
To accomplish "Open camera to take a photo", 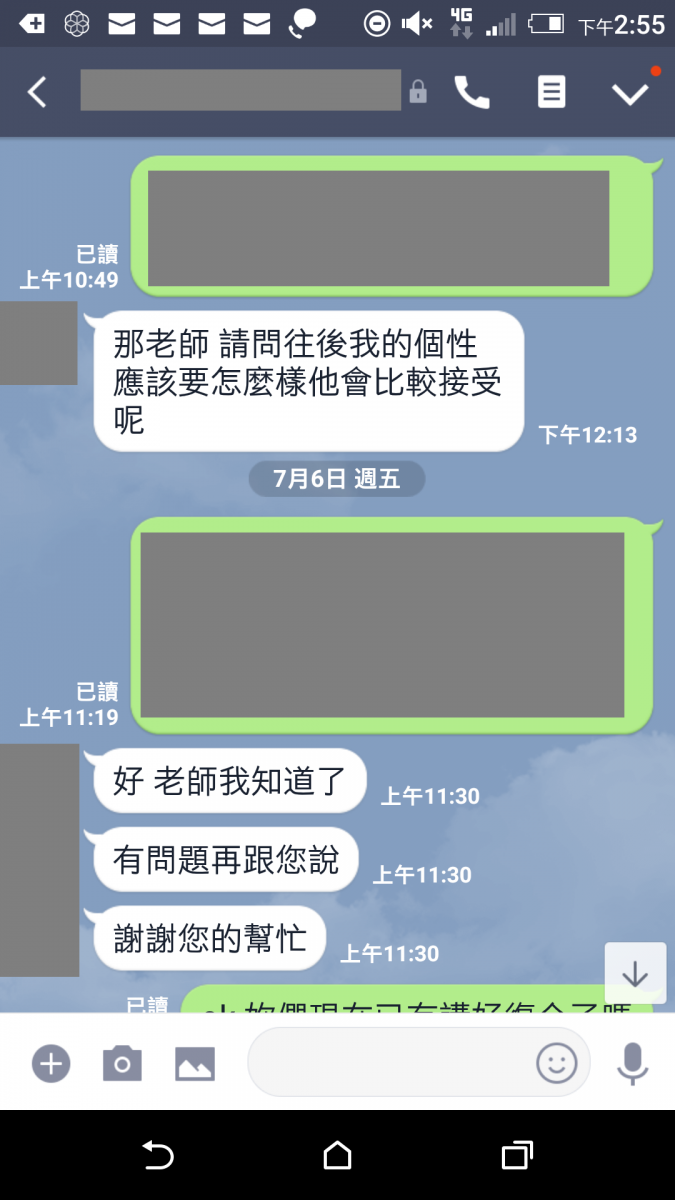I will tap(122, 1063).
